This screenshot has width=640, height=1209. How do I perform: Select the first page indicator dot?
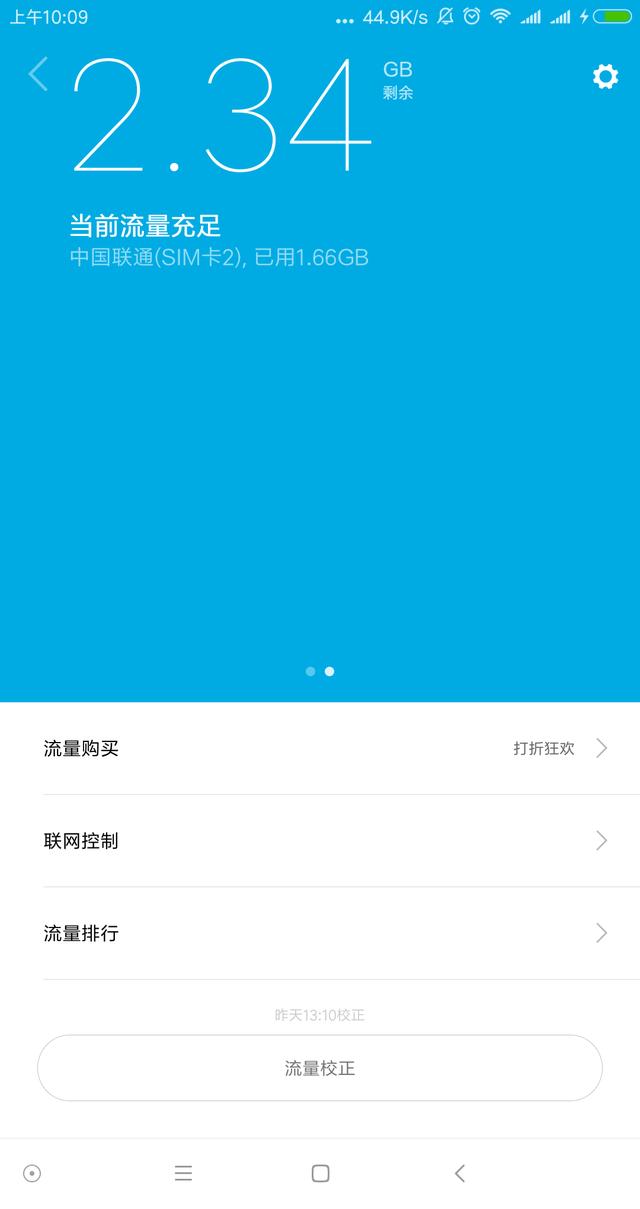click(310, 671)
